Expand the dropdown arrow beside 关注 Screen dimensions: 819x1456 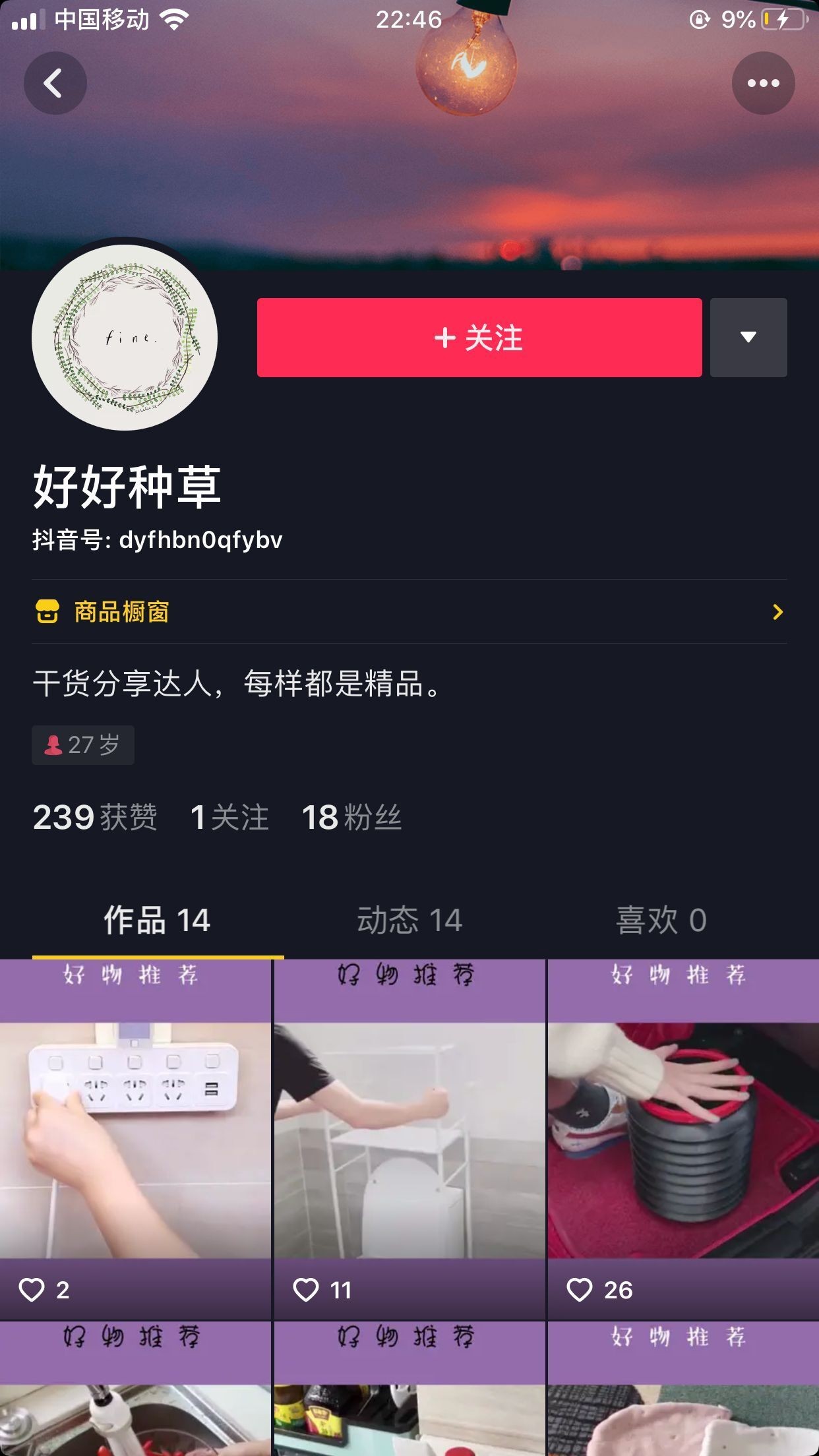tap(748, 338)
